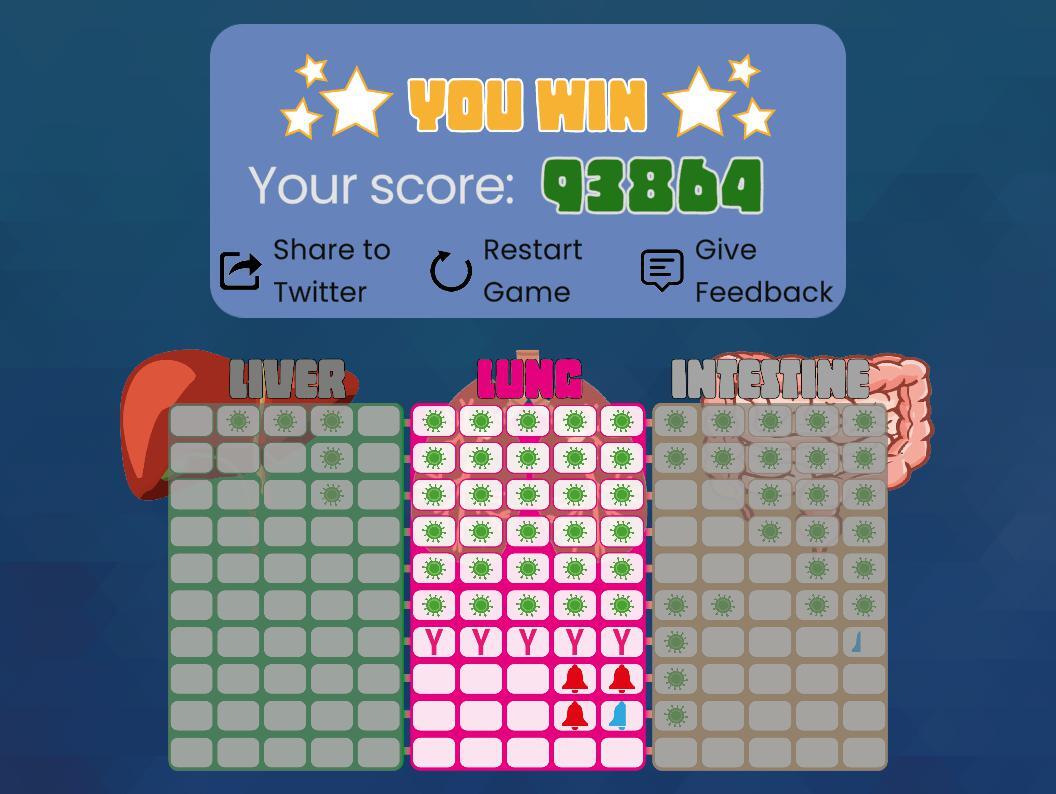The image size is (1056, 794).
Task: Share your score to Twitter
Action: 306,270
